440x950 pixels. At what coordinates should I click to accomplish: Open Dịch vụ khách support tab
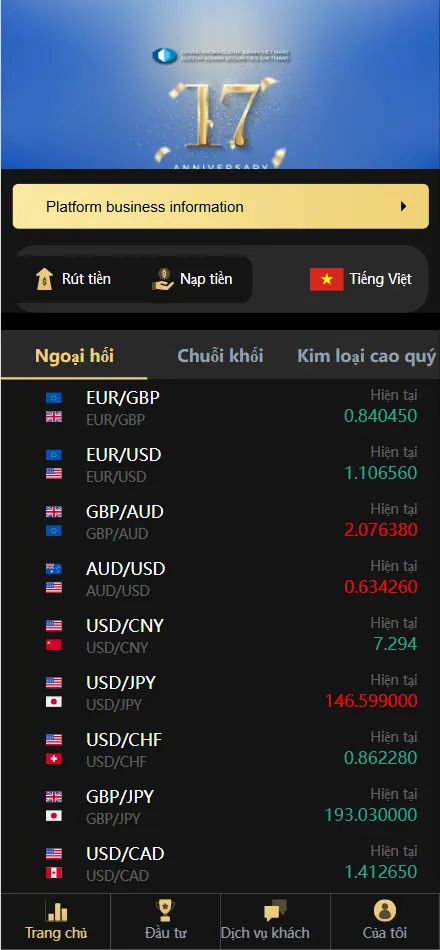(275, 921)
